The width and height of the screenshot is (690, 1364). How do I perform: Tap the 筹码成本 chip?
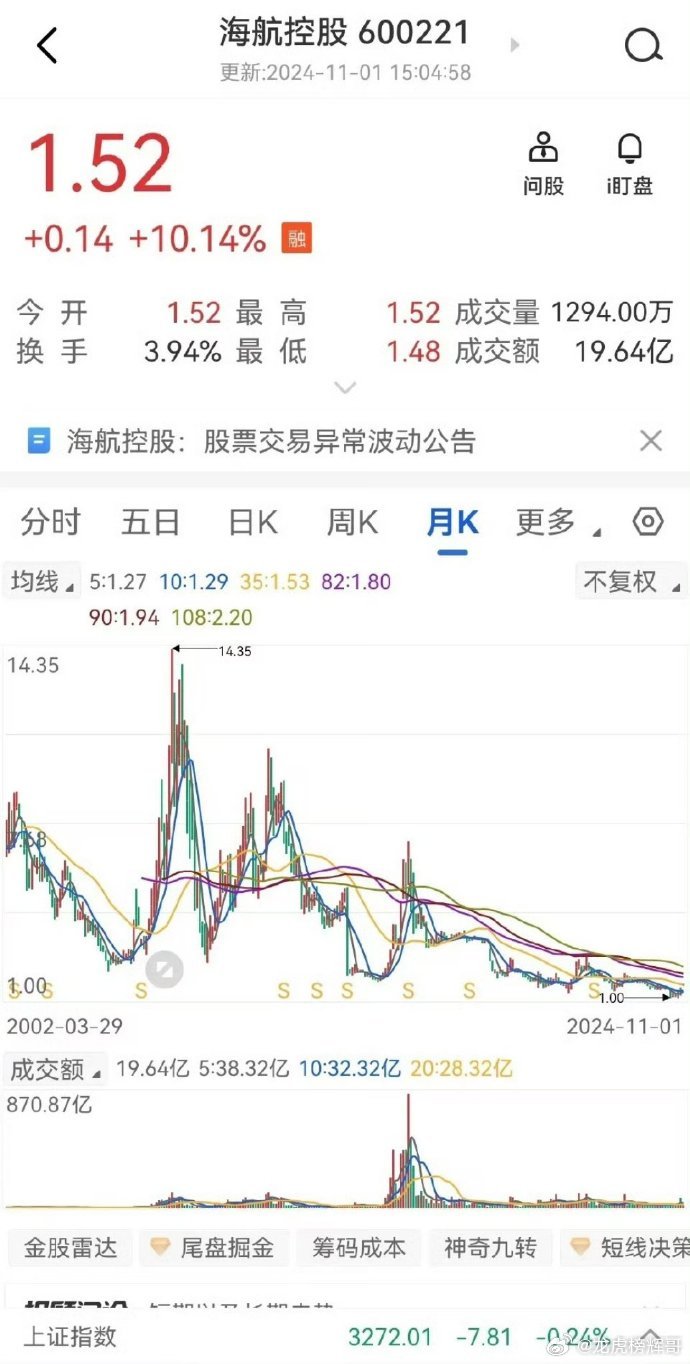tap(359, 1247)
